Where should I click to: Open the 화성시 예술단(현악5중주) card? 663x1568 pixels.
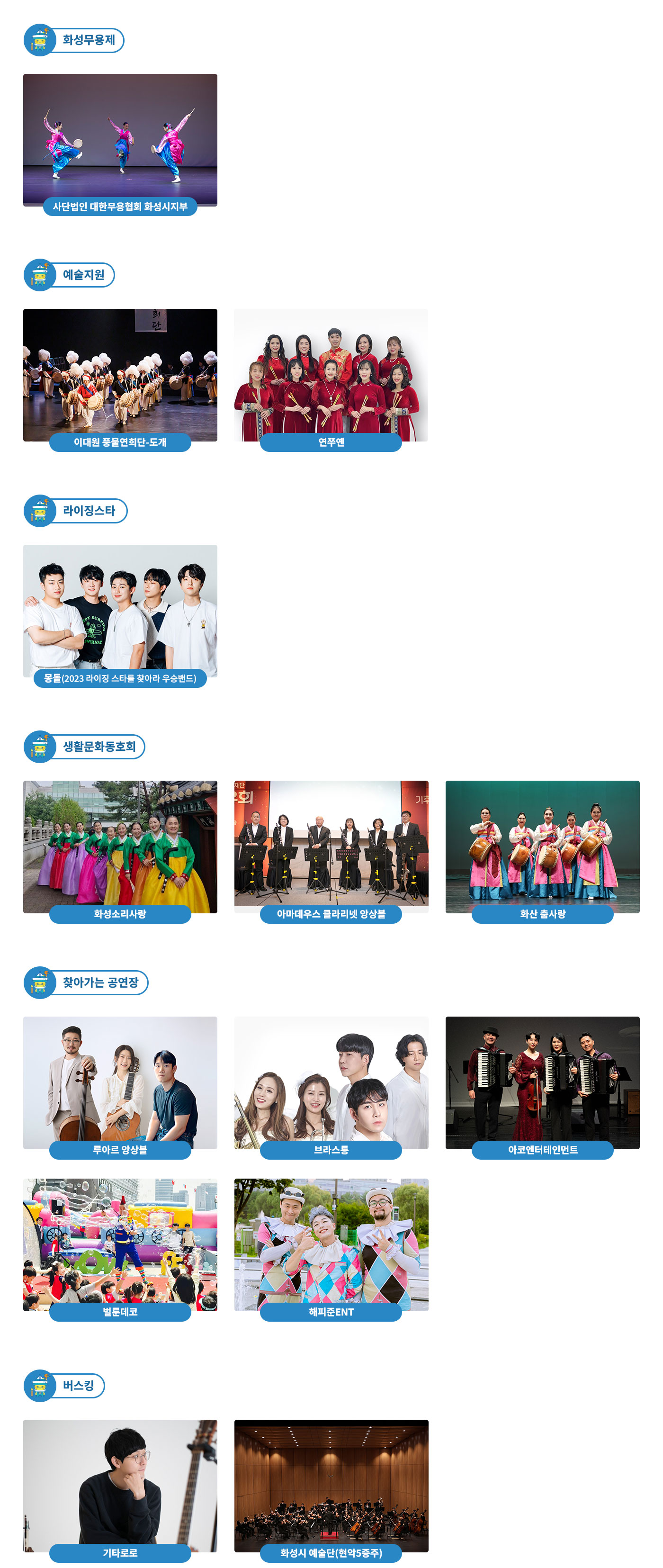pyautogui.click(x=331, y=1486)
